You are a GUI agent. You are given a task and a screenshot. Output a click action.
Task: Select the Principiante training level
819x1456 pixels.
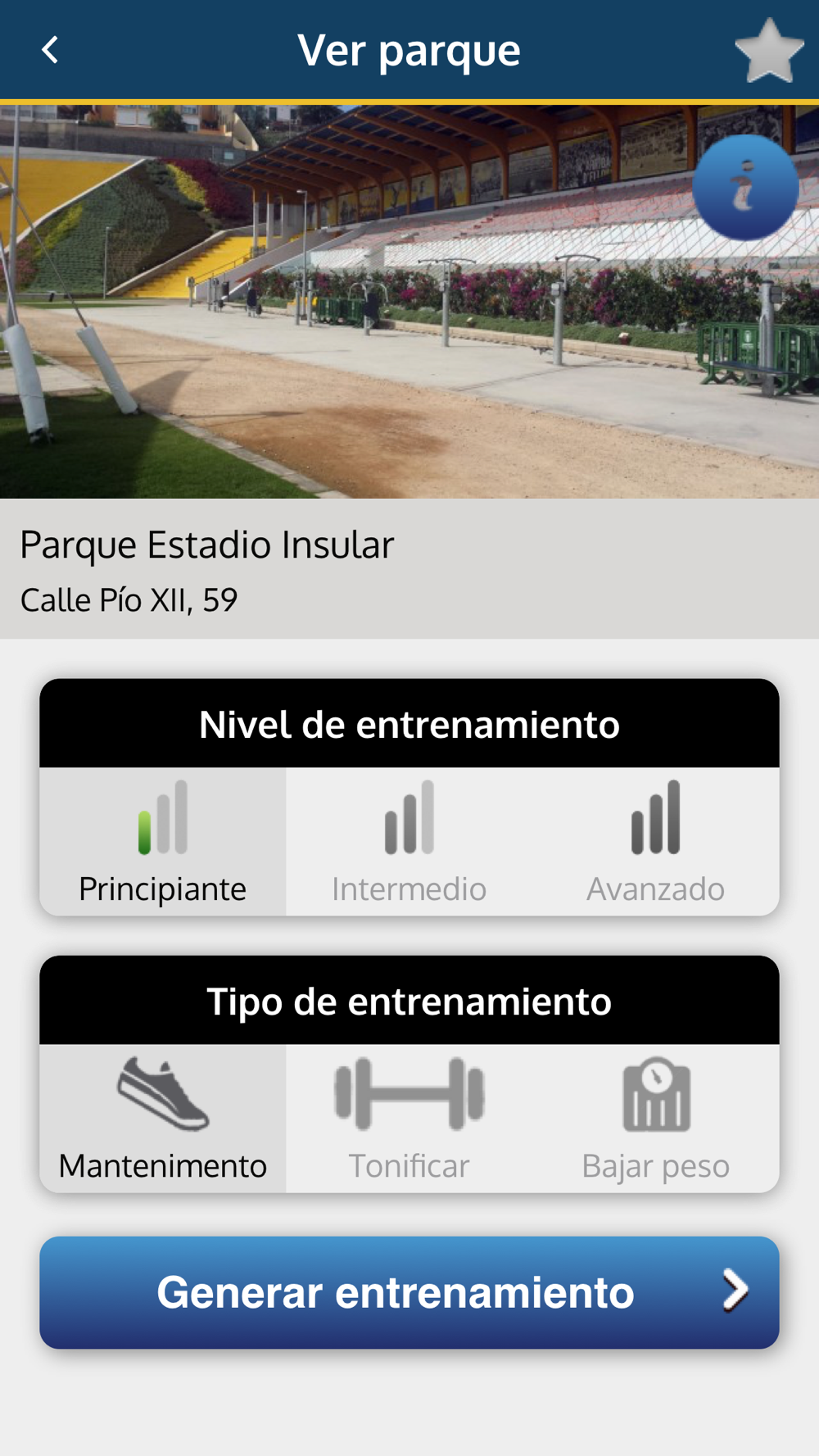[163, 841]
